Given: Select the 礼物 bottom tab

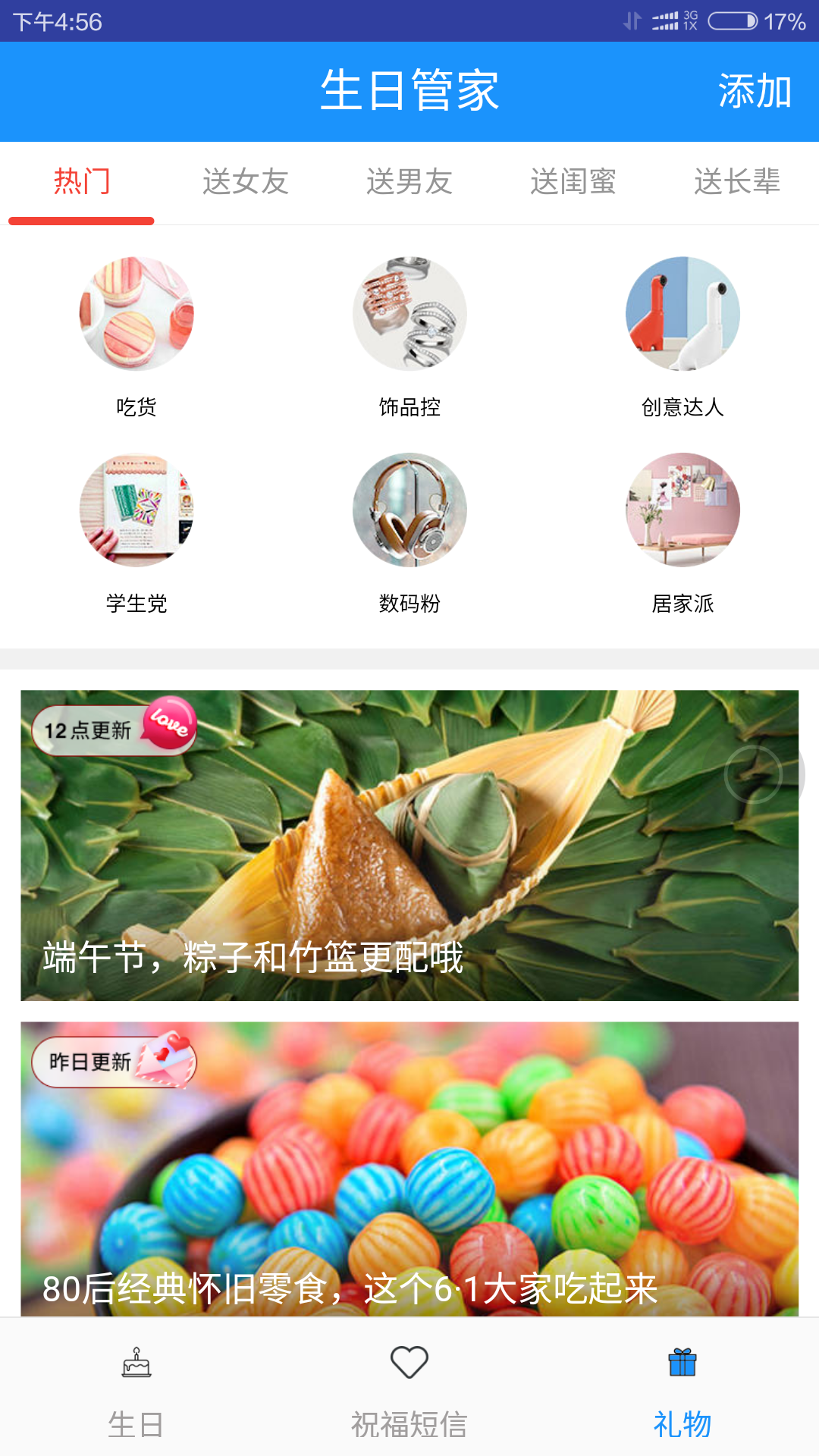Looking at the screenshot, I should click(682, 1389).
